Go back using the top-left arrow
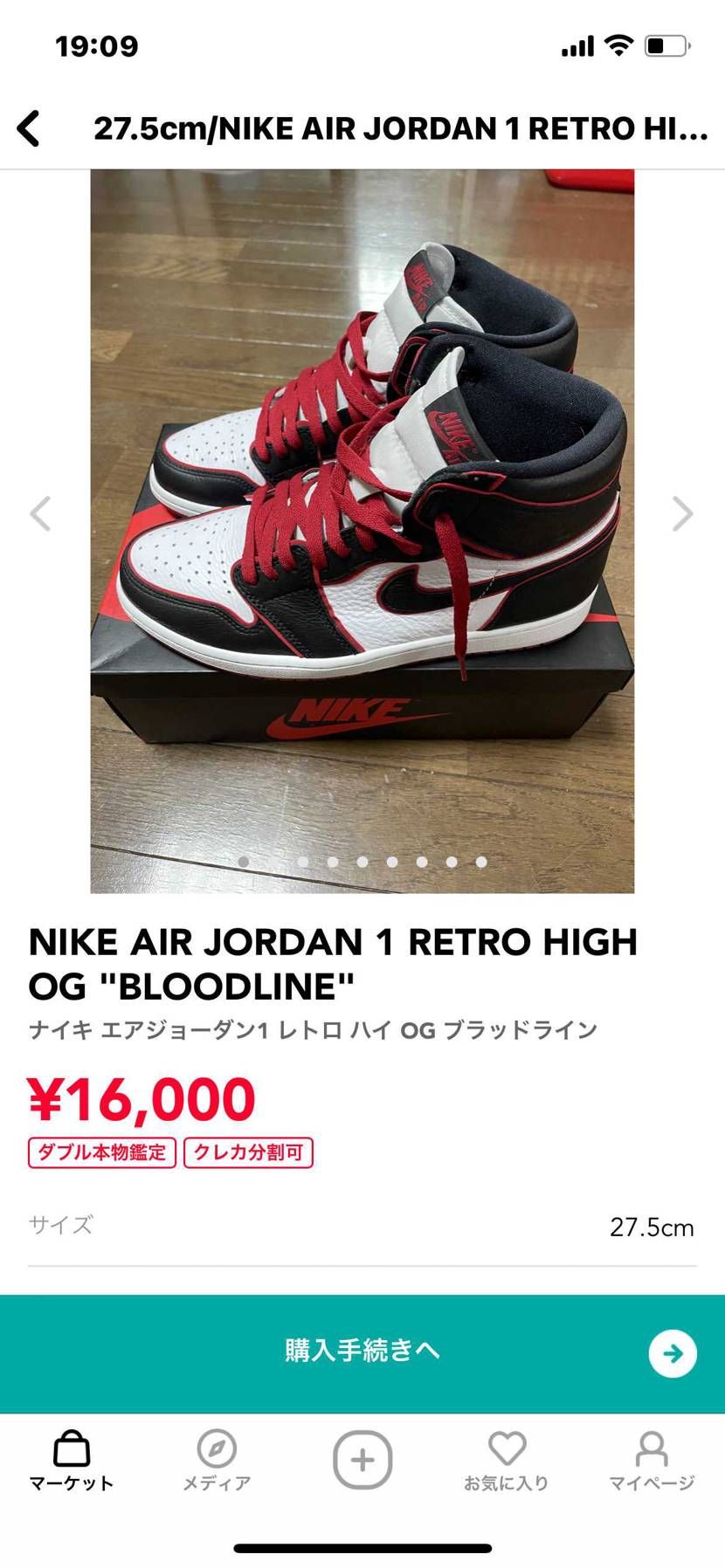The image size is (725, 1568). [x=29, y=128]
